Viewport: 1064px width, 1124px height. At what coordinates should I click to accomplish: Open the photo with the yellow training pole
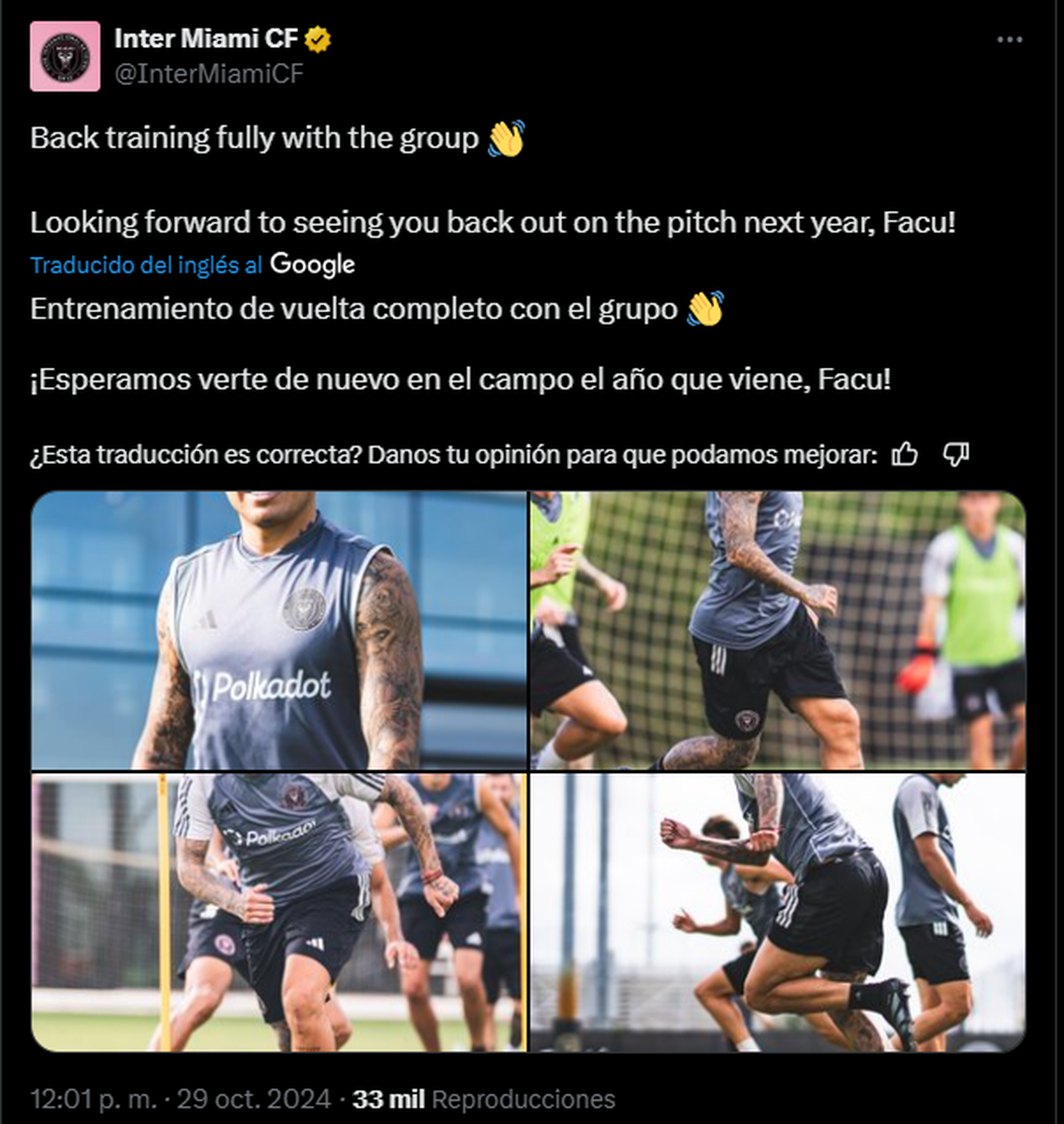click(279, 912)
